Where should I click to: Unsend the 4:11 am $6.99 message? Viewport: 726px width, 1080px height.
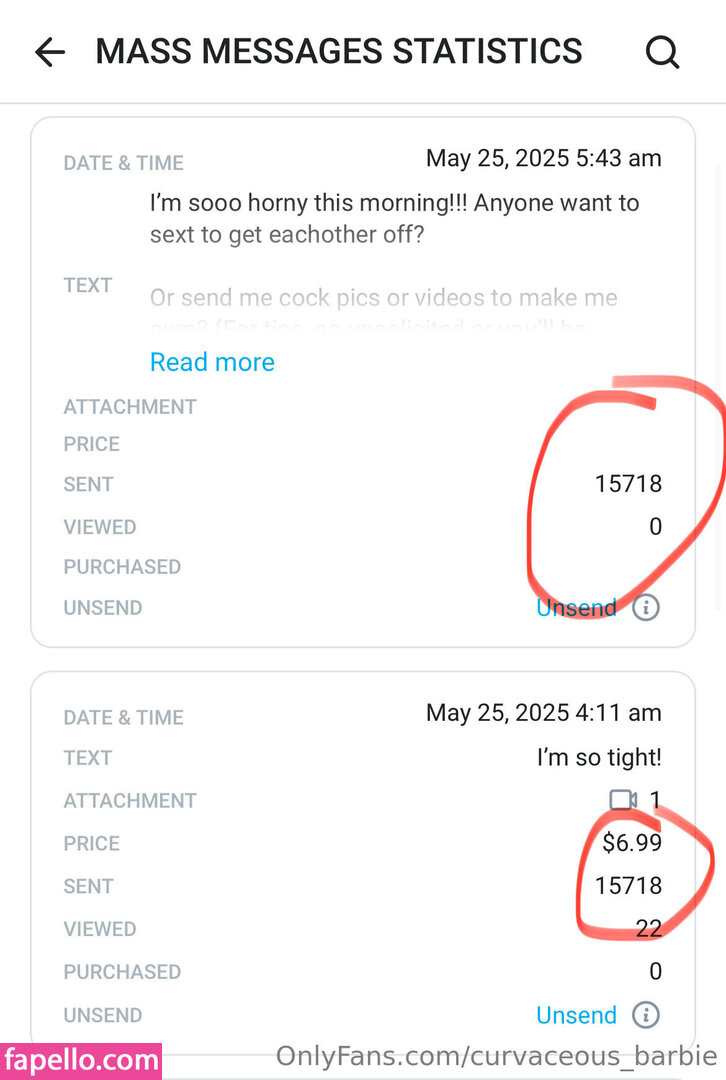[576, 1015]
